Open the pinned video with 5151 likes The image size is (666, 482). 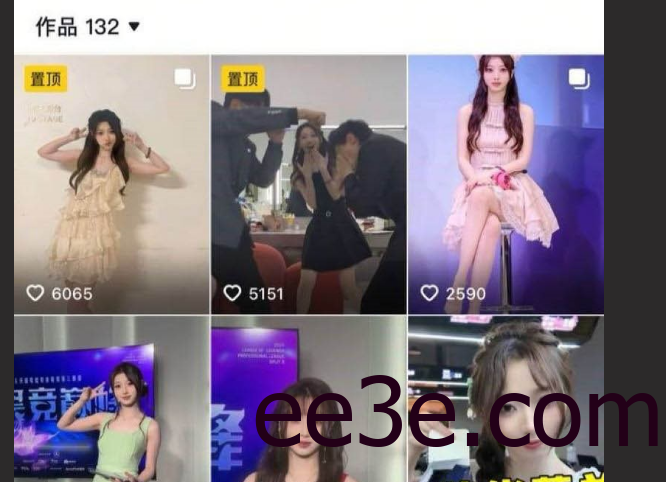(308, 185)
